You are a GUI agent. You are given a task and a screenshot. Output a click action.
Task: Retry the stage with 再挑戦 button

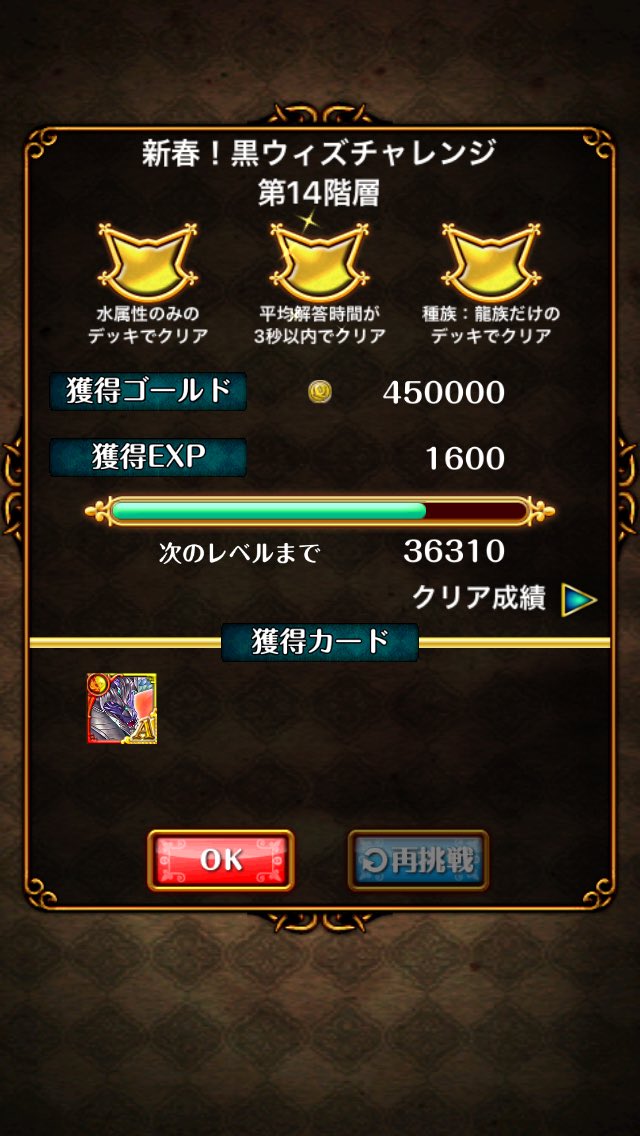(x=418, y=860)
